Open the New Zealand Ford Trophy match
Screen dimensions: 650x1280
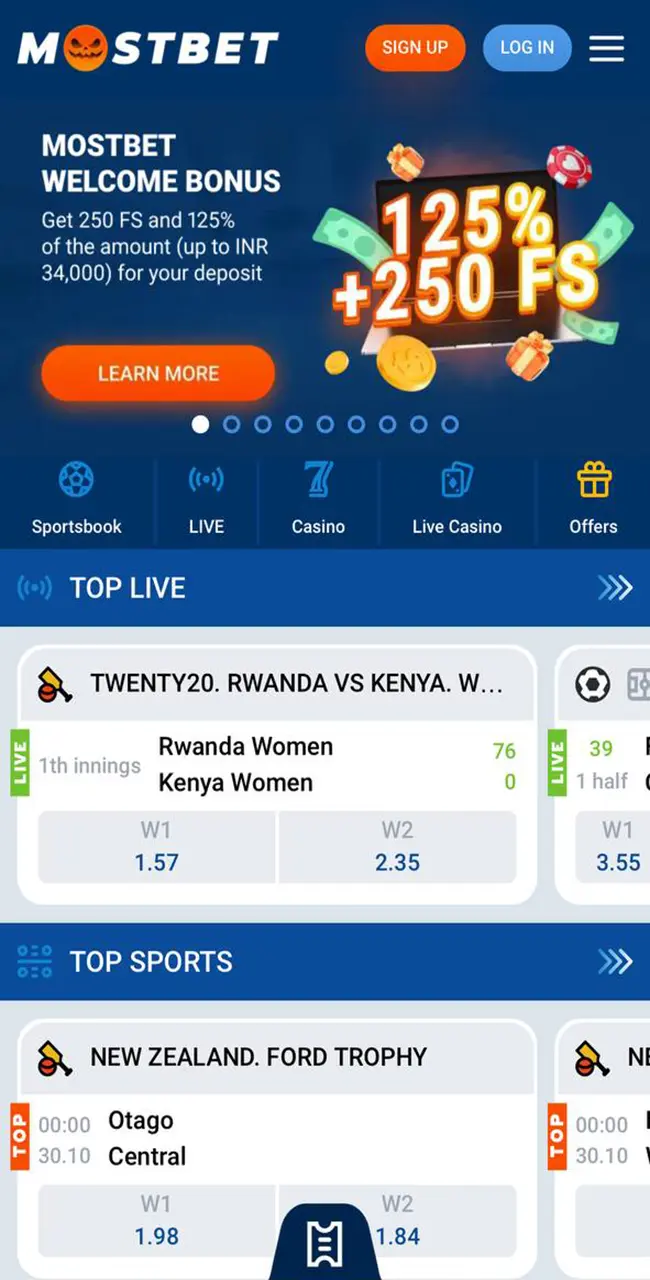[258, 1057]
